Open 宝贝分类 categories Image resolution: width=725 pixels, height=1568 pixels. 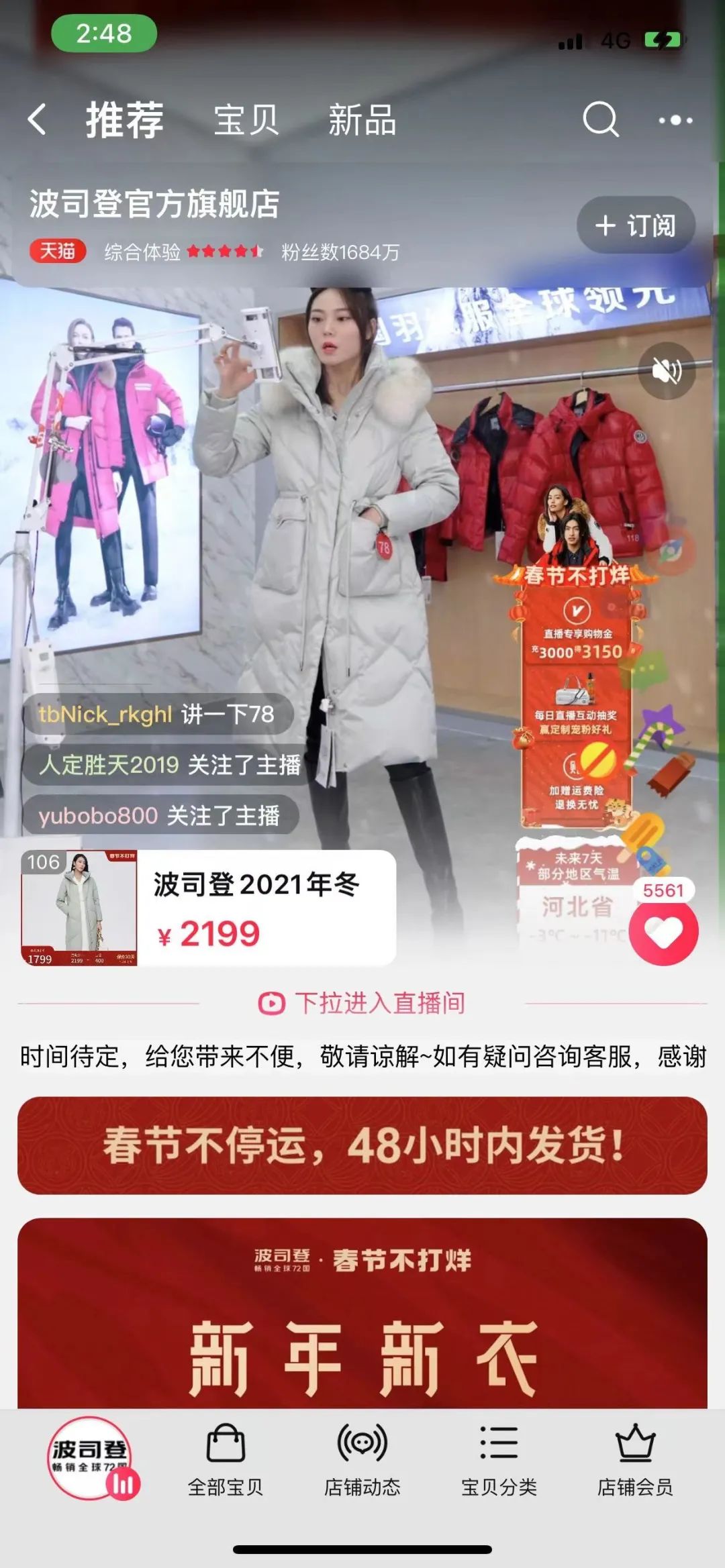499,1461
